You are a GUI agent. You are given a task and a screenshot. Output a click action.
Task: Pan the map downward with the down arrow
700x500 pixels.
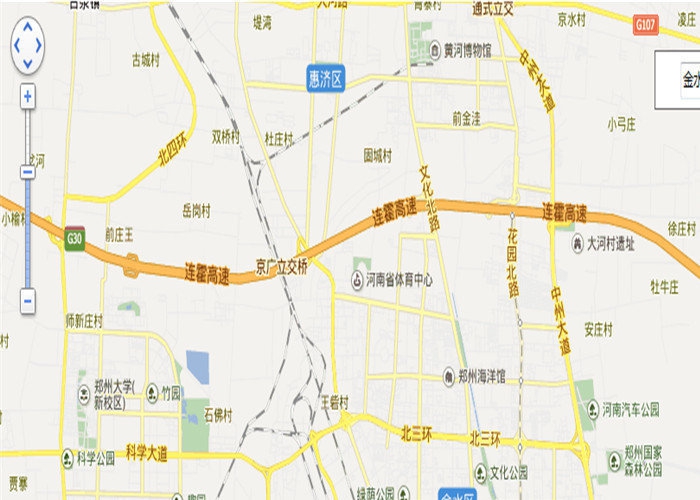pyautogui.click(x=28, y=62)
